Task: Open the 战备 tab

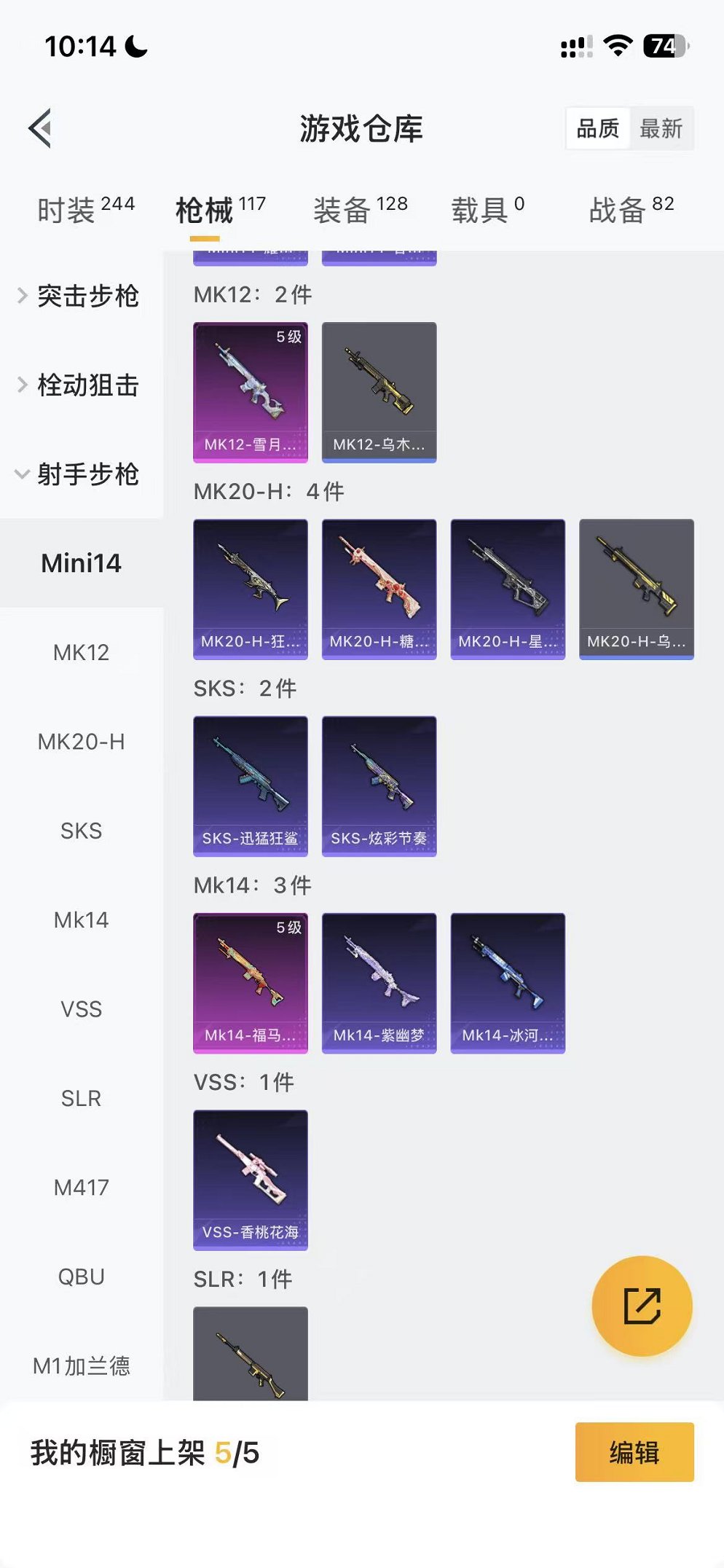Action: click(631, 210)
